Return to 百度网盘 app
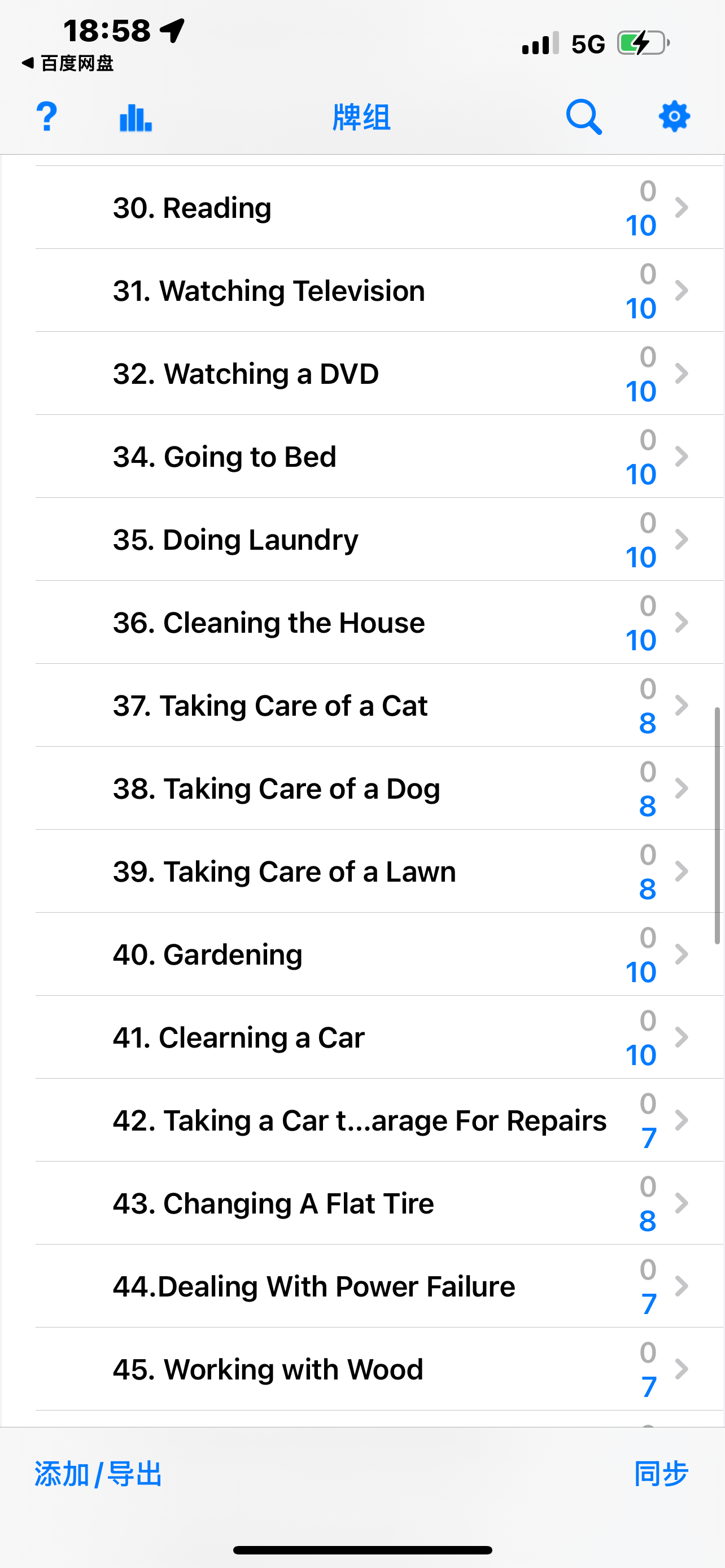Image resolution: width=725 pixels, height=1568 pixels. (x=68, y=63)
